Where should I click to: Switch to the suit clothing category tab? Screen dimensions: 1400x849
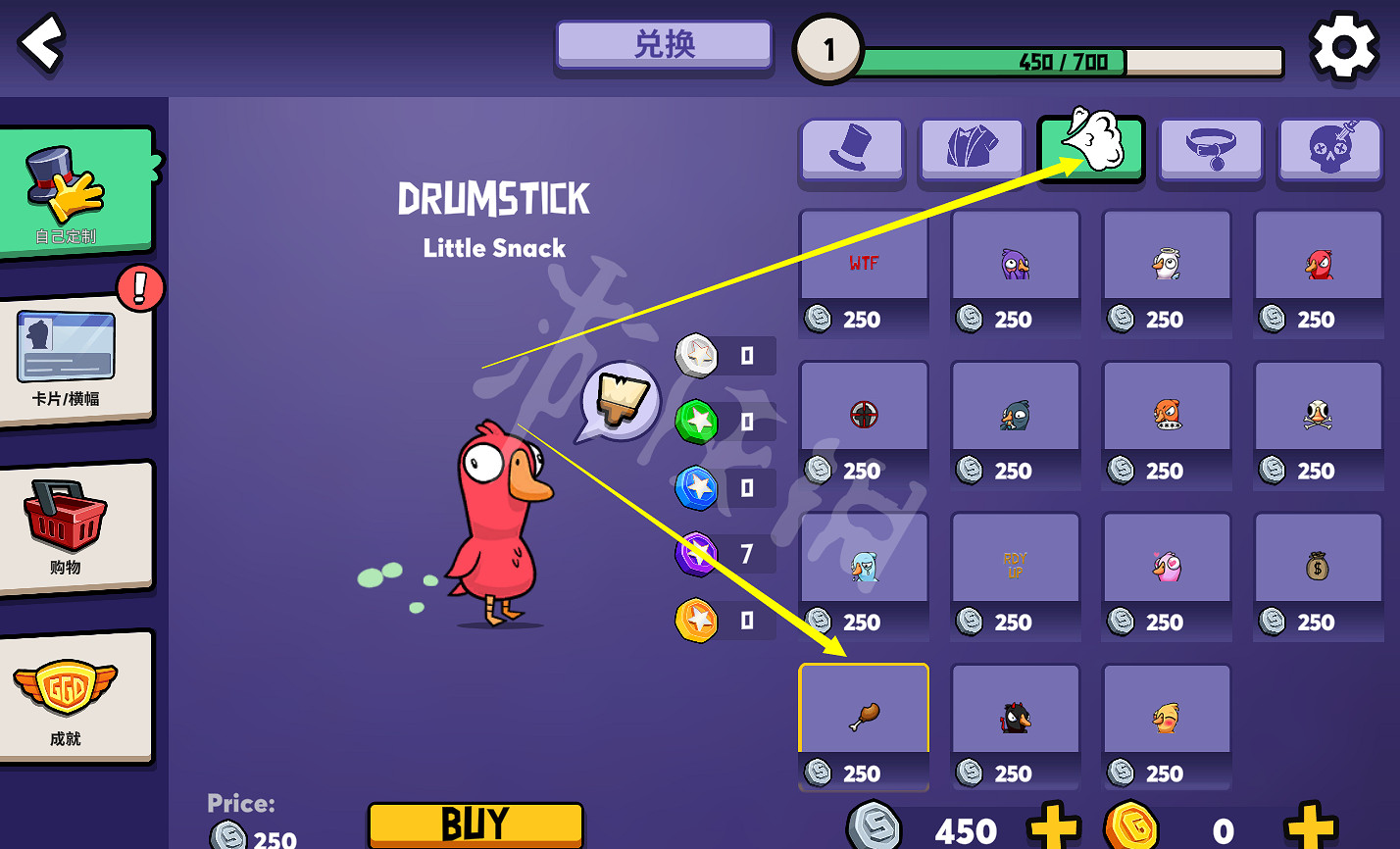coord(971,149)
